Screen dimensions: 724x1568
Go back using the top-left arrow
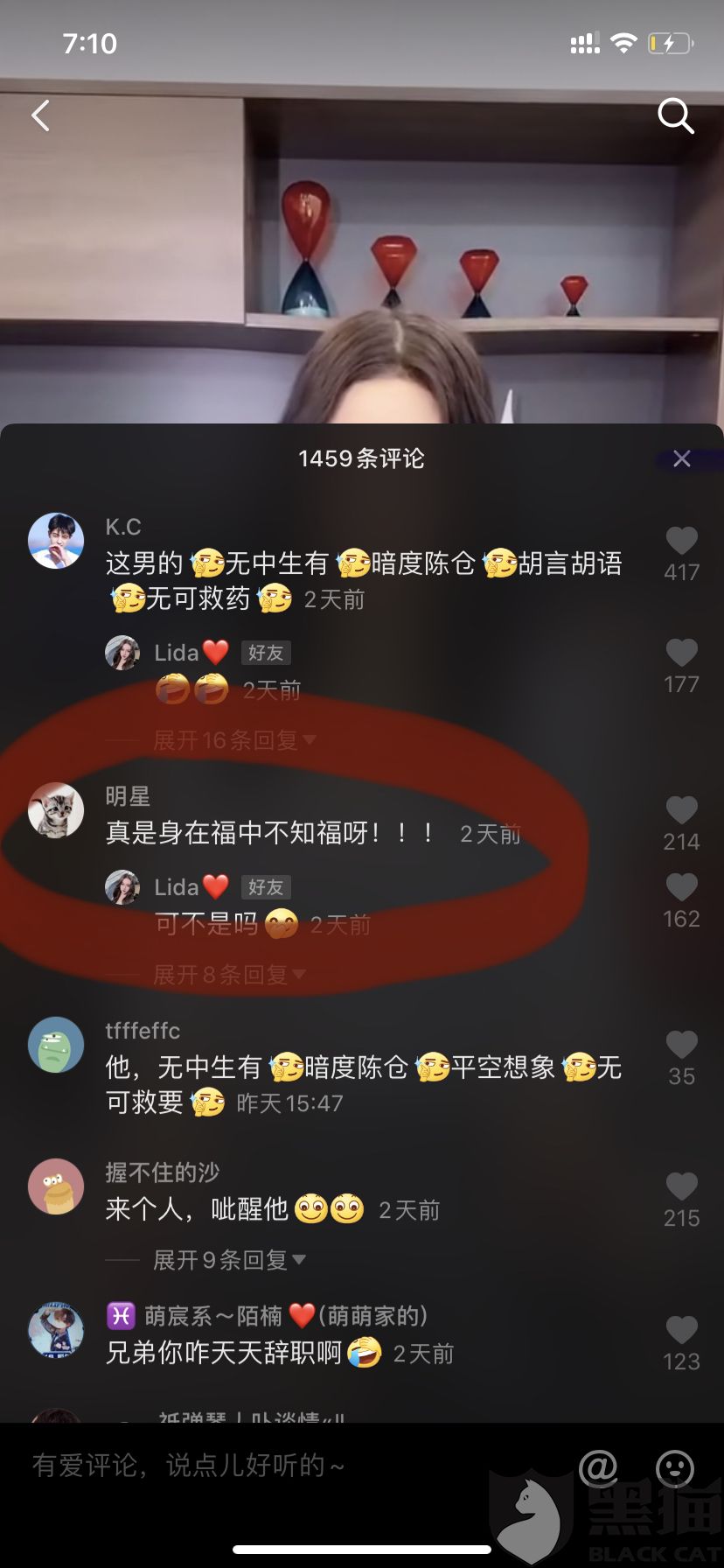40,115
